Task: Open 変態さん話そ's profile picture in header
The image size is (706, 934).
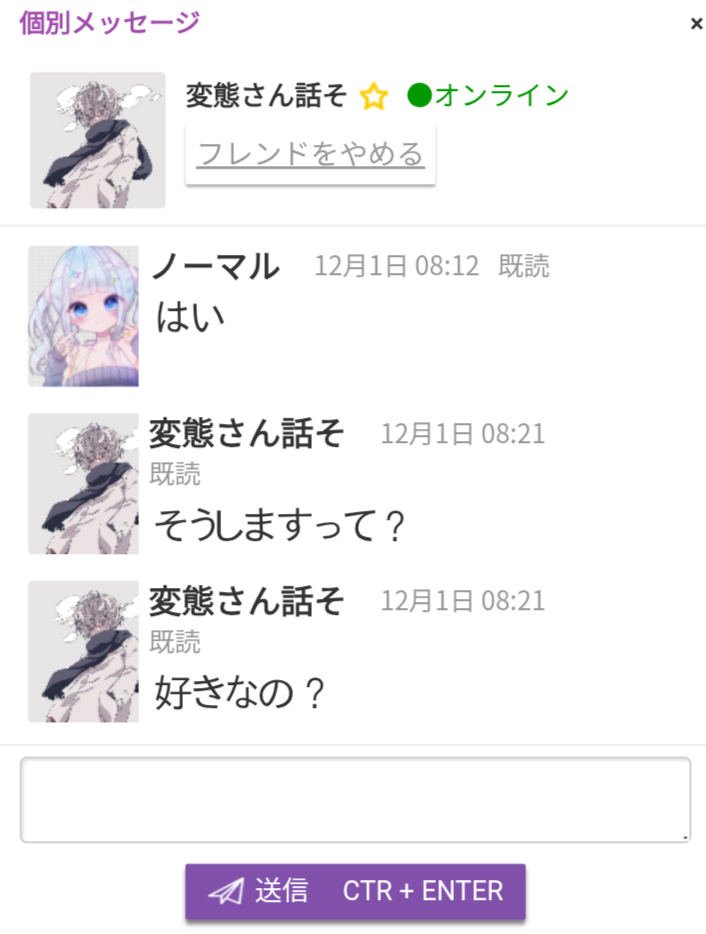Action: [97, 140]
